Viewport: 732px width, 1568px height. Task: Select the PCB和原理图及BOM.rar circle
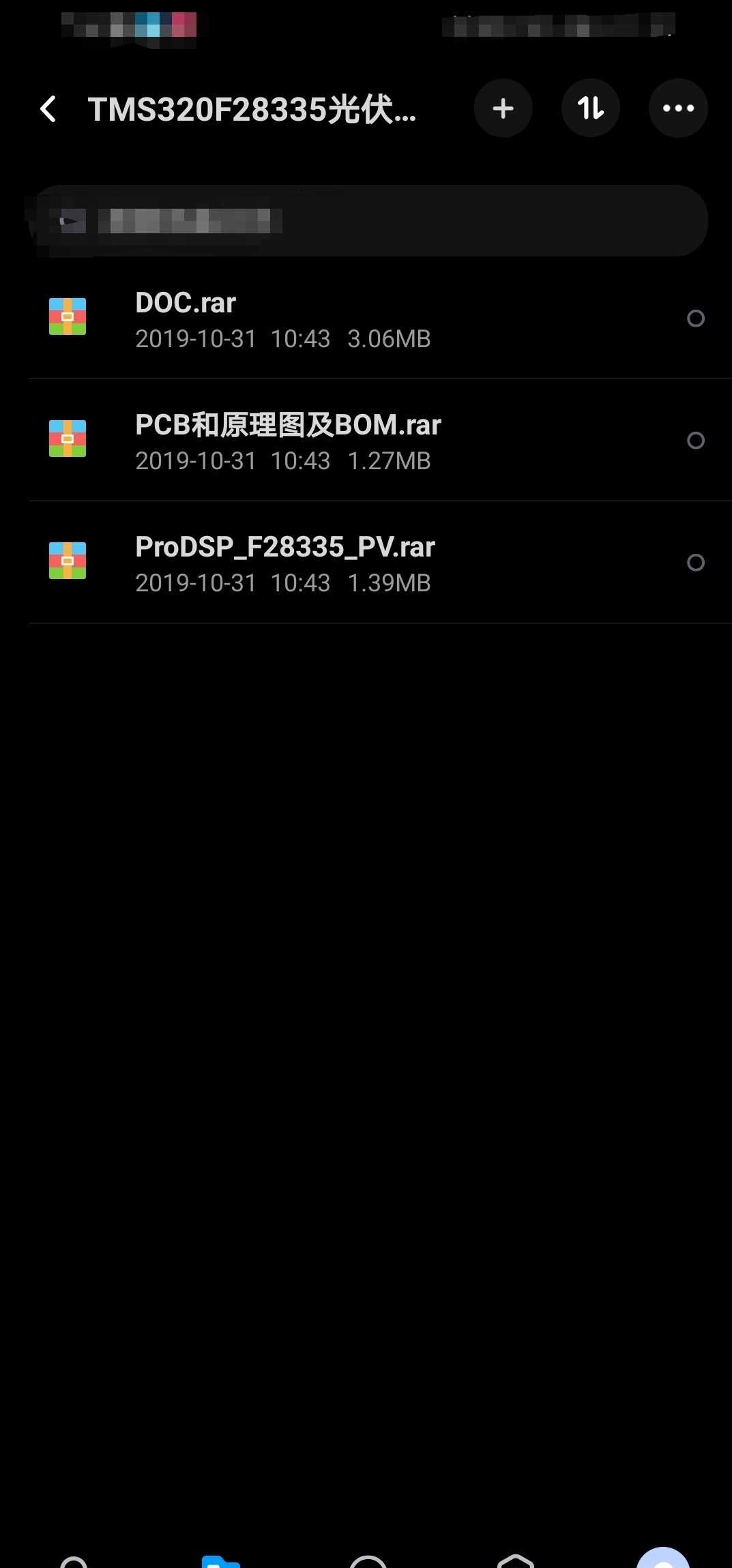point(695,441)
